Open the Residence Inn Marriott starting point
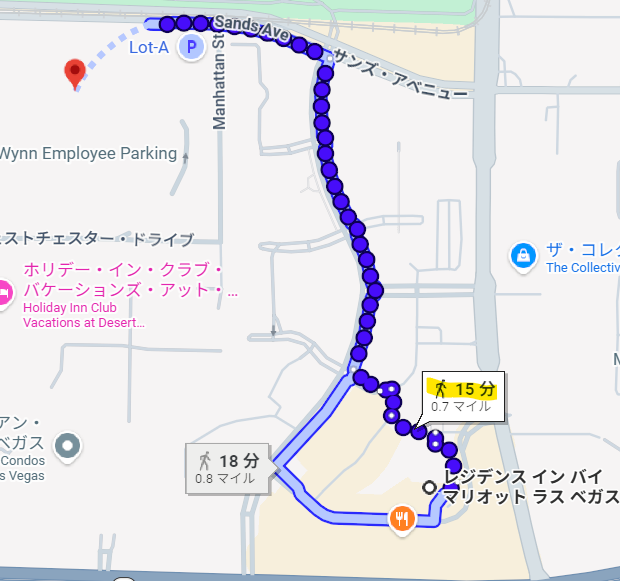The width and height of the screenshot is (620, 581). 430,487
